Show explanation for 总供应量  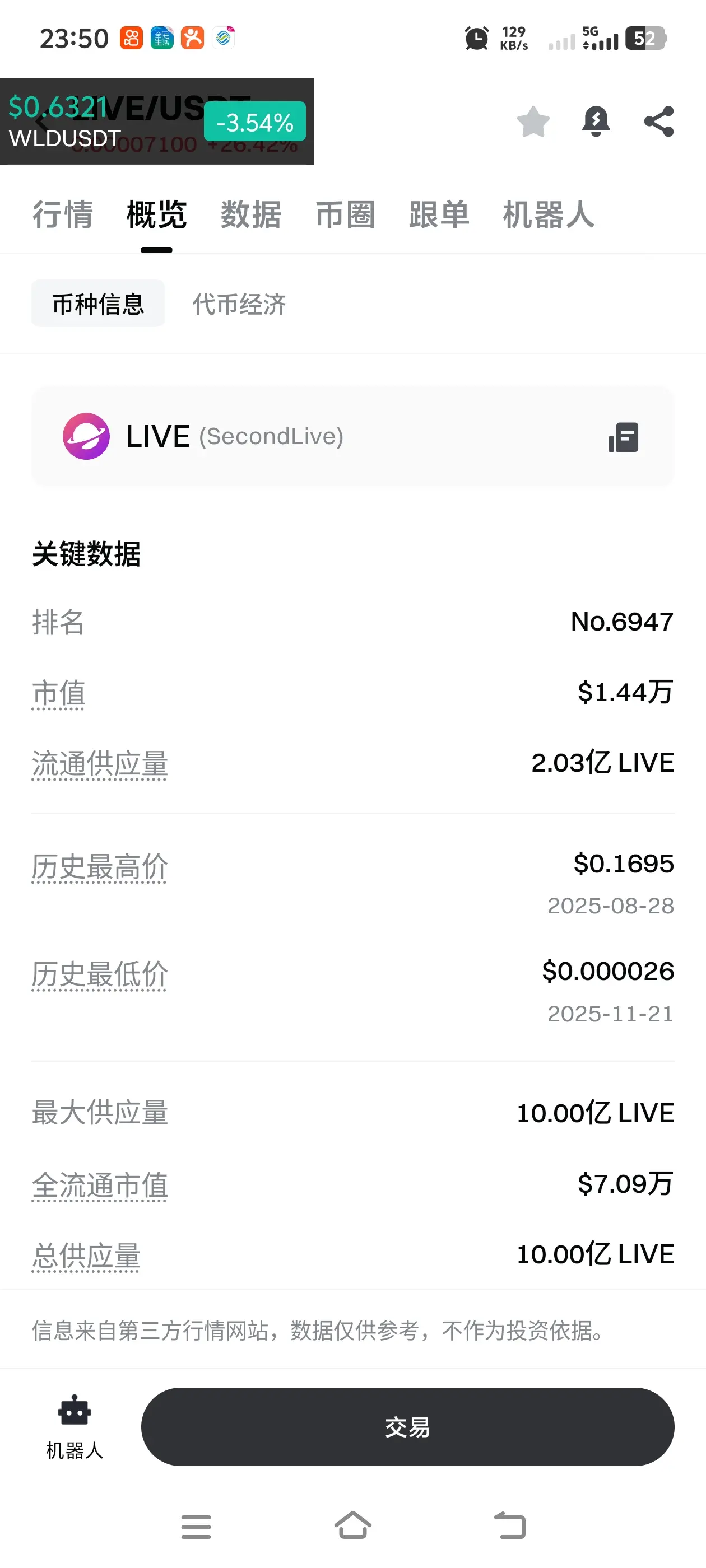[86, 1256]
